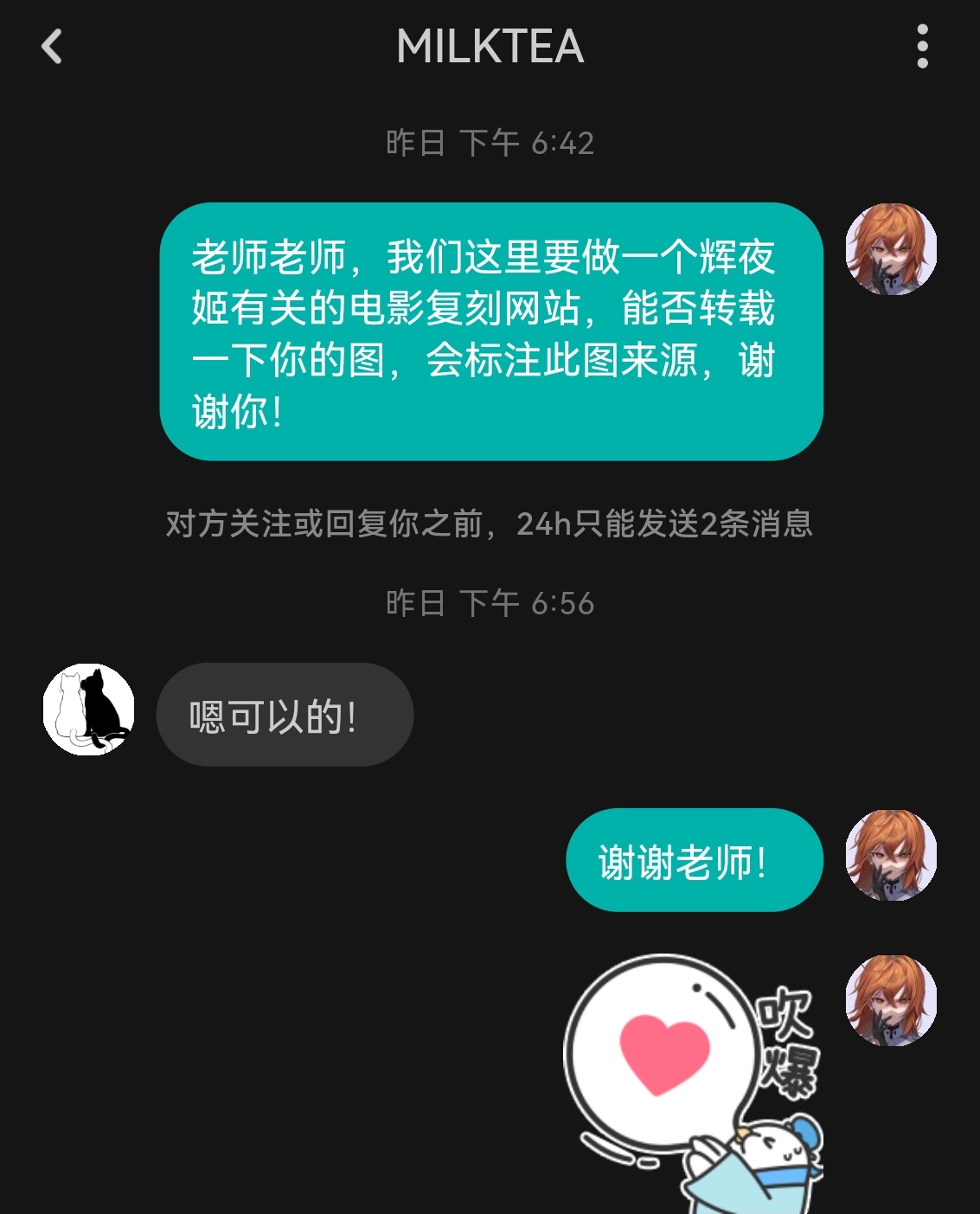
Task: Select the gray reply bubble from MILKTEA
Action: click(285, 714)
